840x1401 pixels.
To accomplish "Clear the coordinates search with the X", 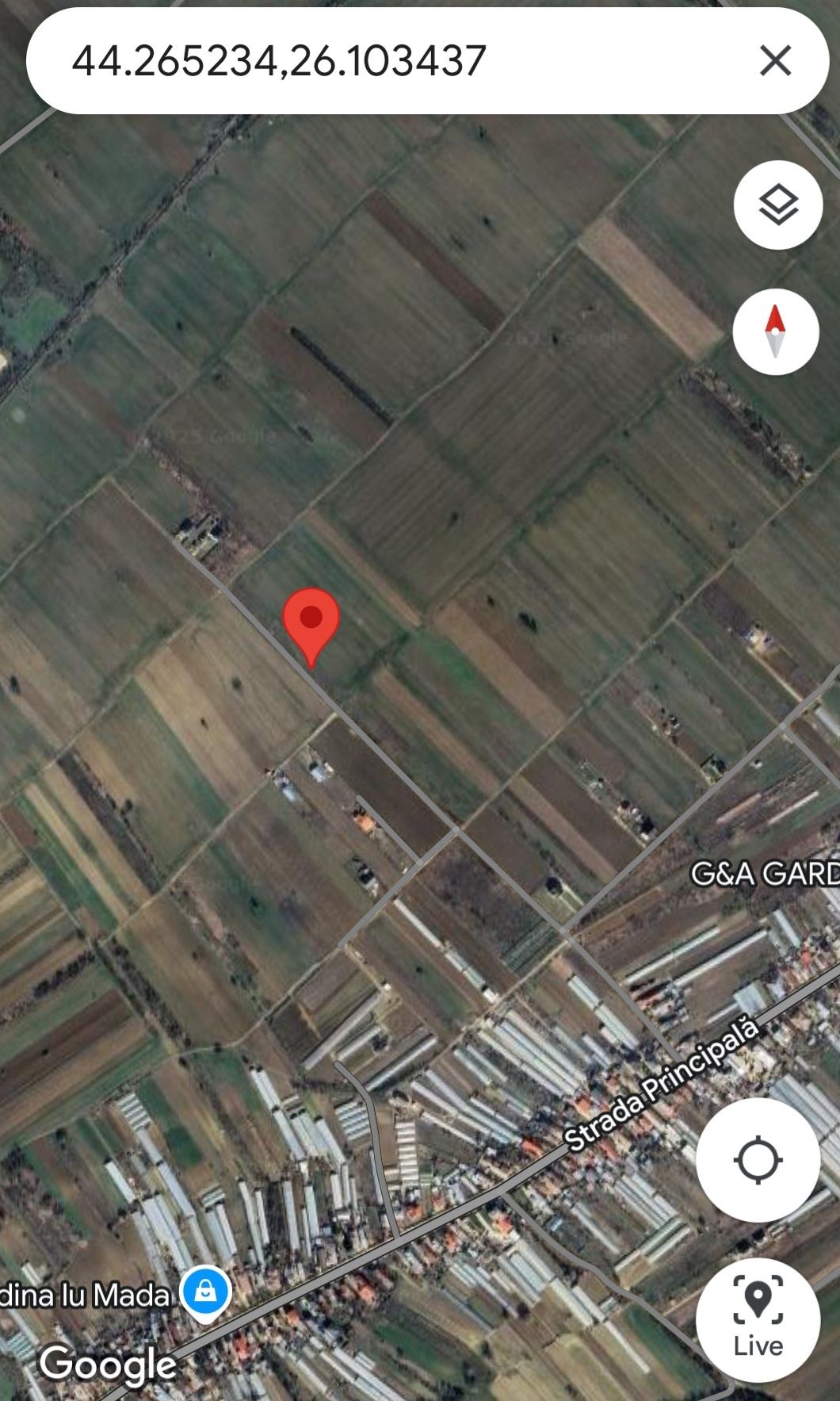I will point(775,60).
